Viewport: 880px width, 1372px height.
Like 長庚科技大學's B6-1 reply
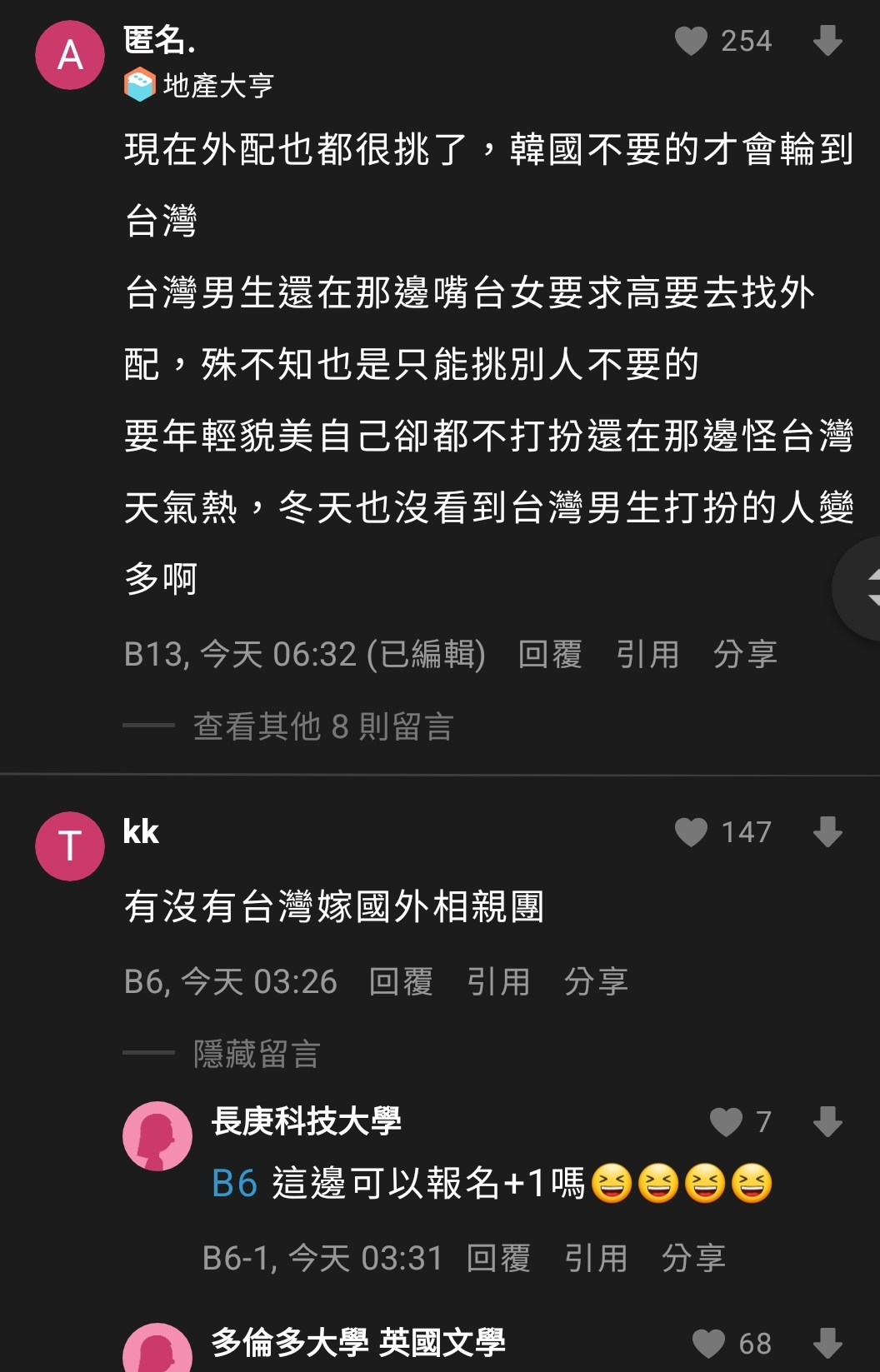(x=726, y=1122)
